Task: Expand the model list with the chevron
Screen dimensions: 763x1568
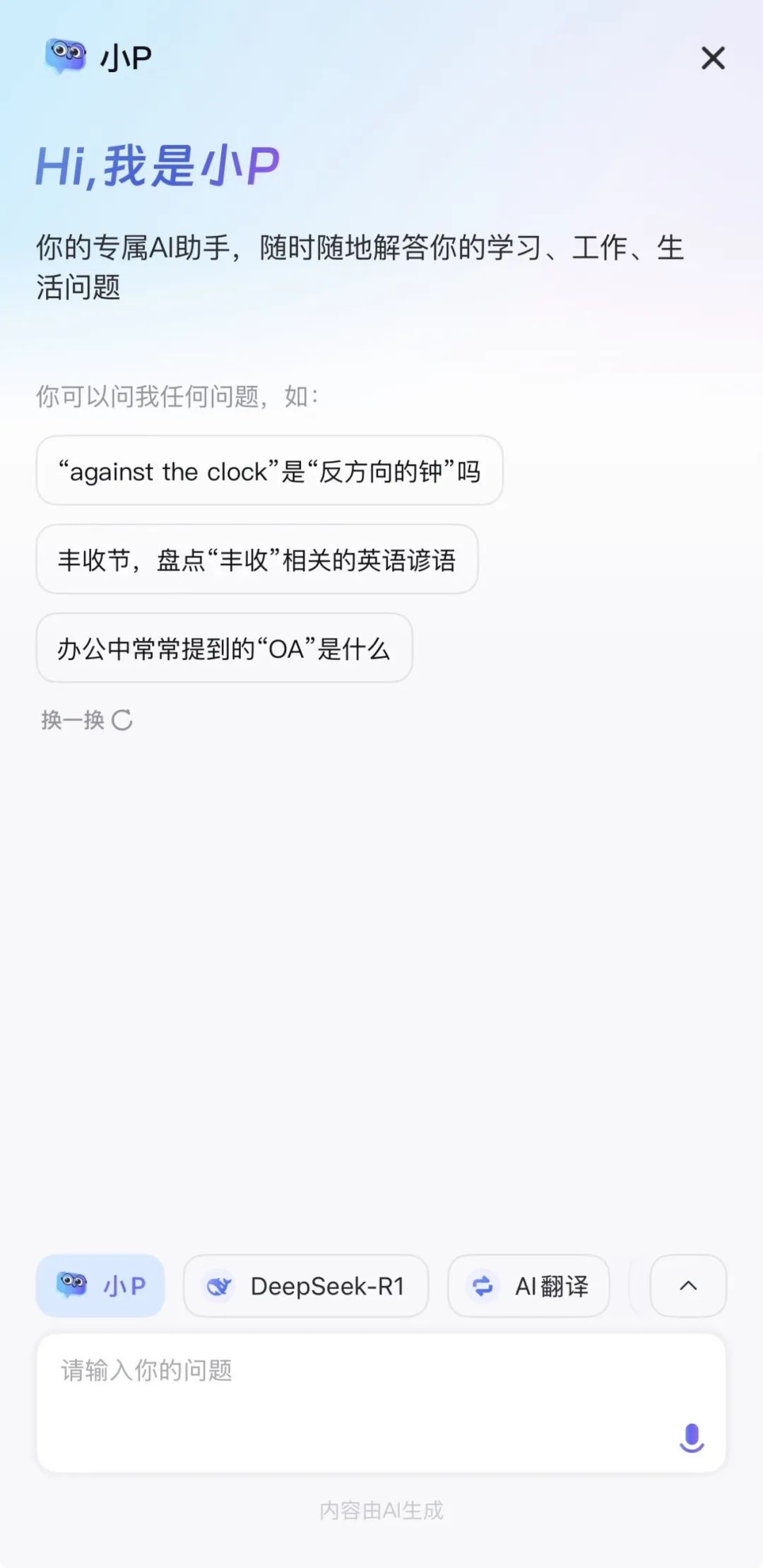Action: [x=687, y=1286]
